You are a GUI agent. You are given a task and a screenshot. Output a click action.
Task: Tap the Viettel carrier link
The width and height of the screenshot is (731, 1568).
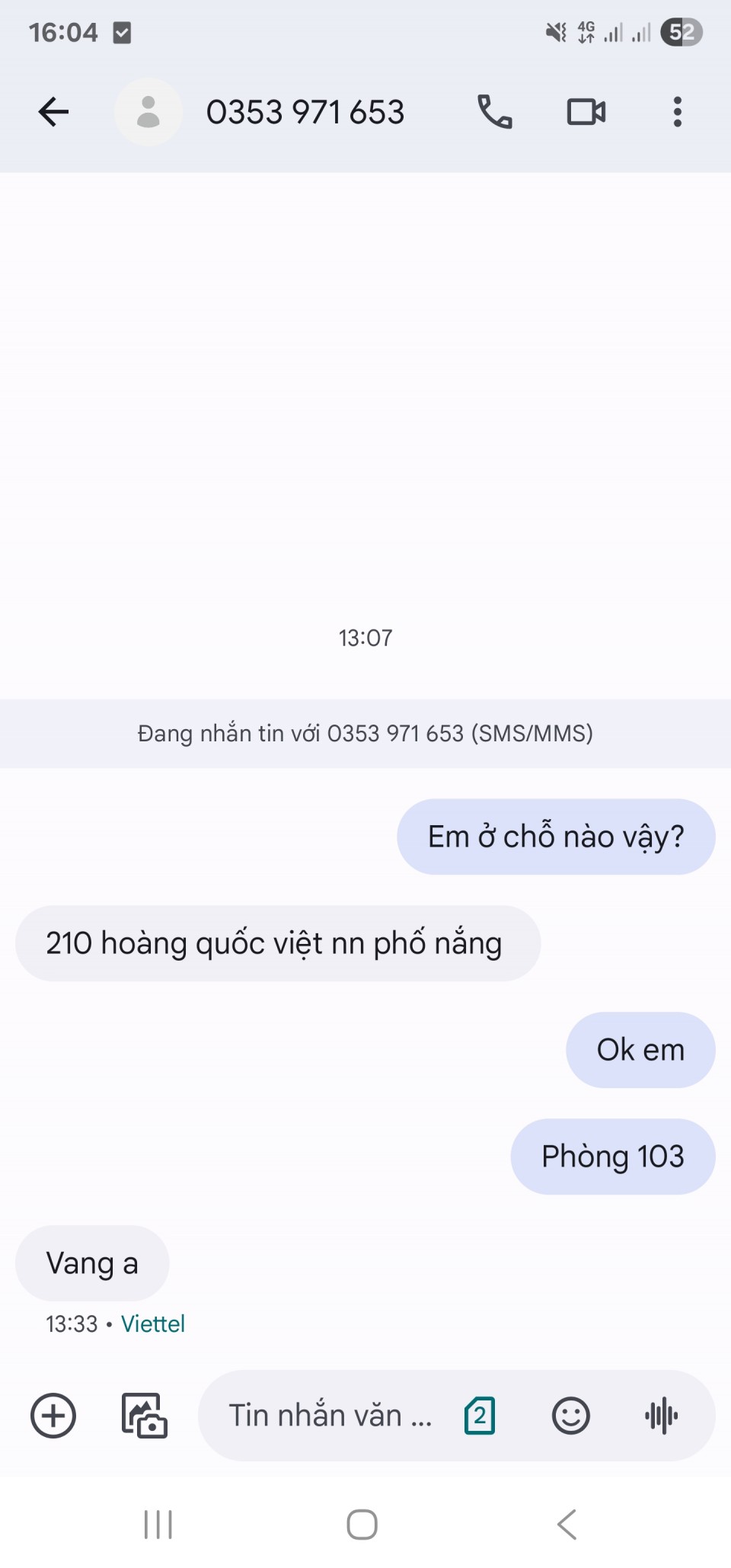tap(153, 1324)
